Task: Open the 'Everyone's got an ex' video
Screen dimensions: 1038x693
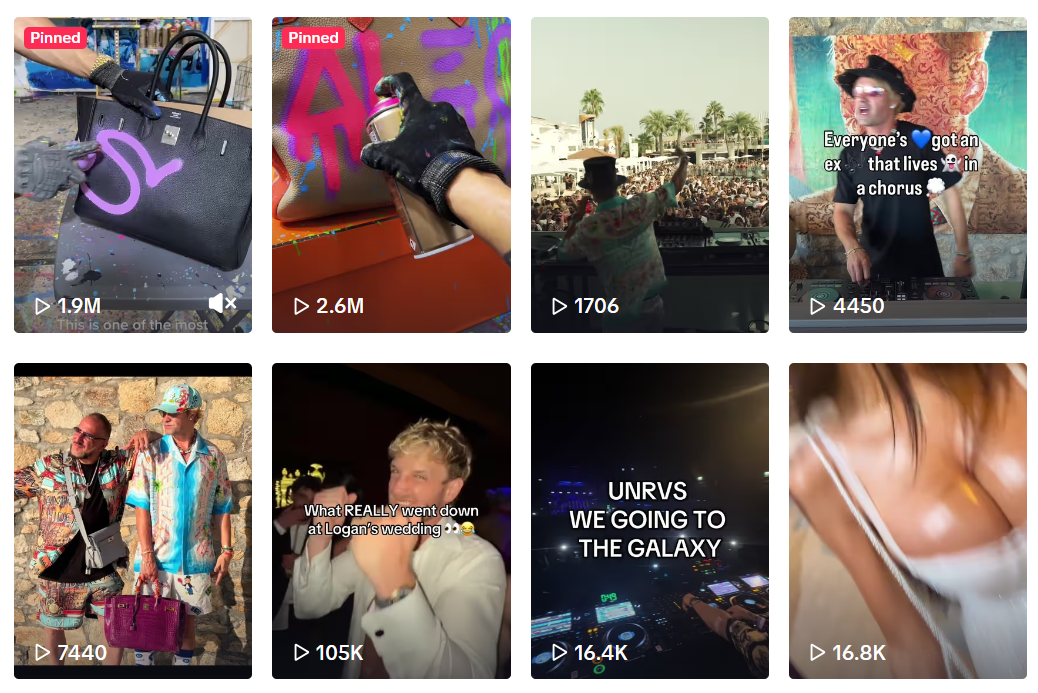Action: tap(907, 175)
